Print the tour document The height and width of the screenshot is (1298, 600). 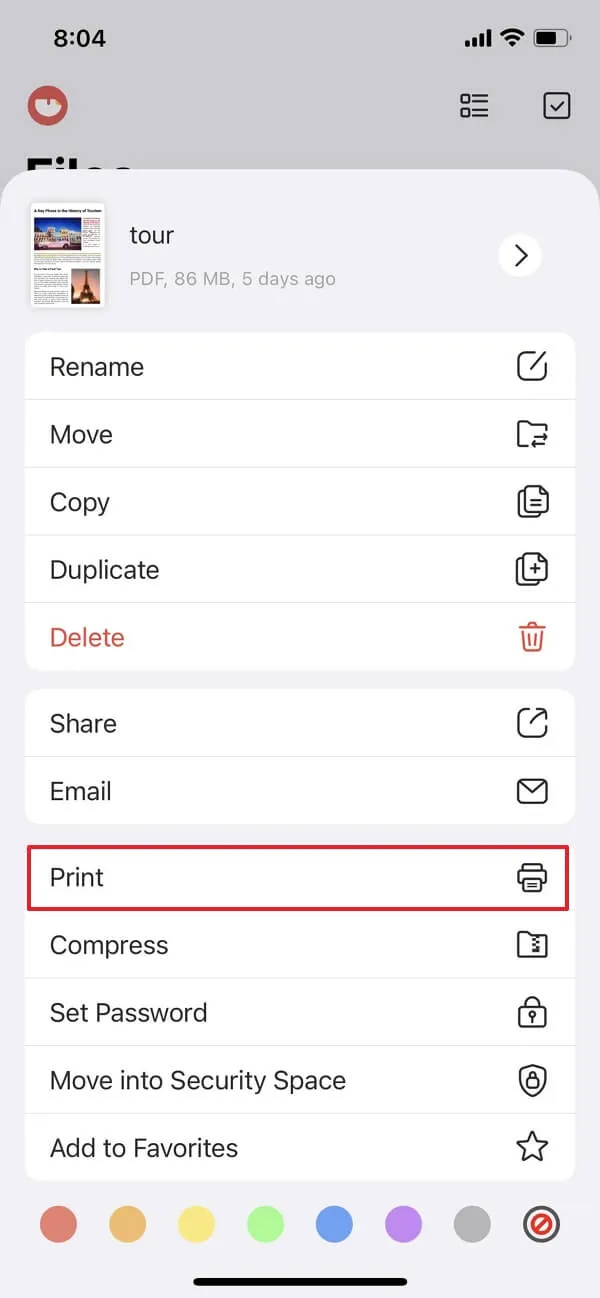tap(300, 877)
